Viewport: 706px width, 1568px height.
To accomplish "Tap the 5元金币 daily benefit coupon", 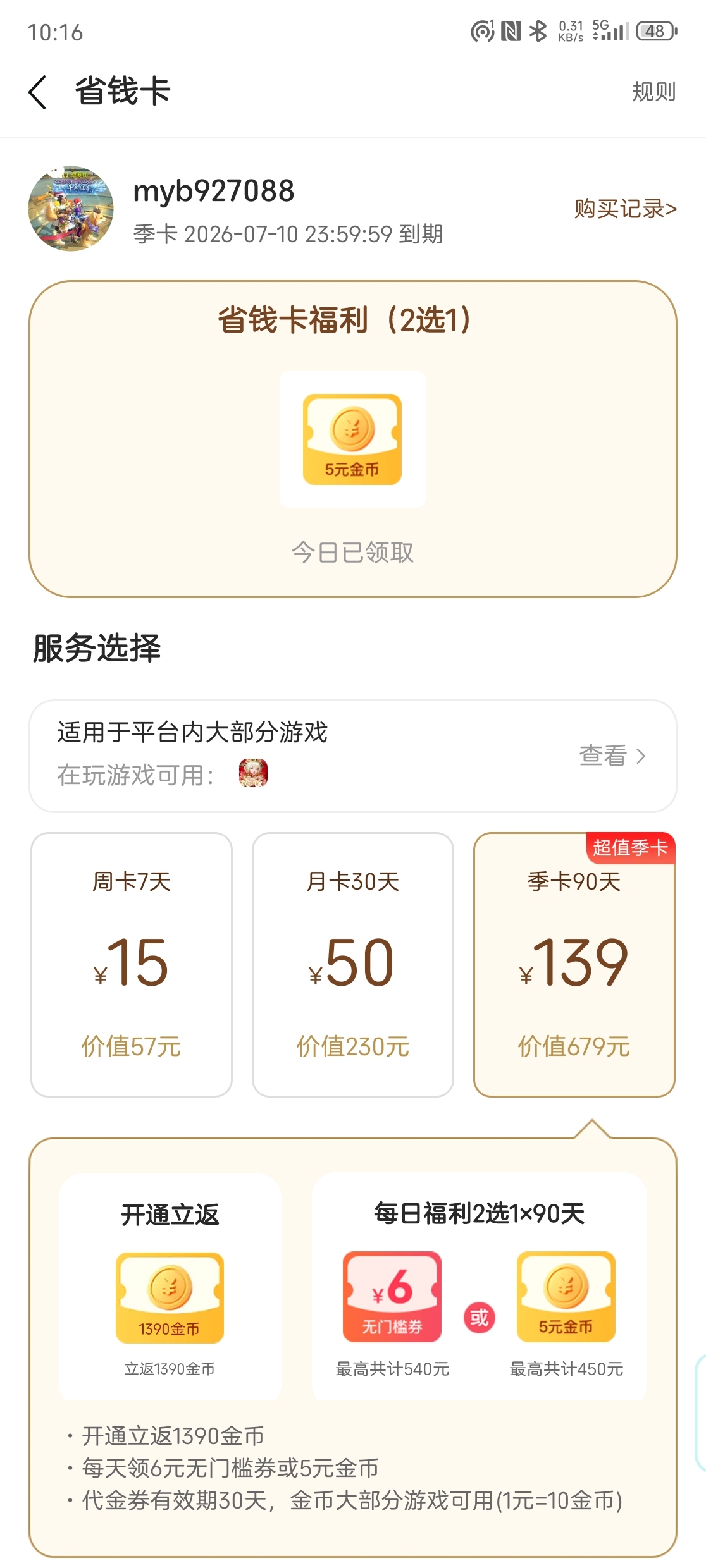I will (x=352, y=439).
